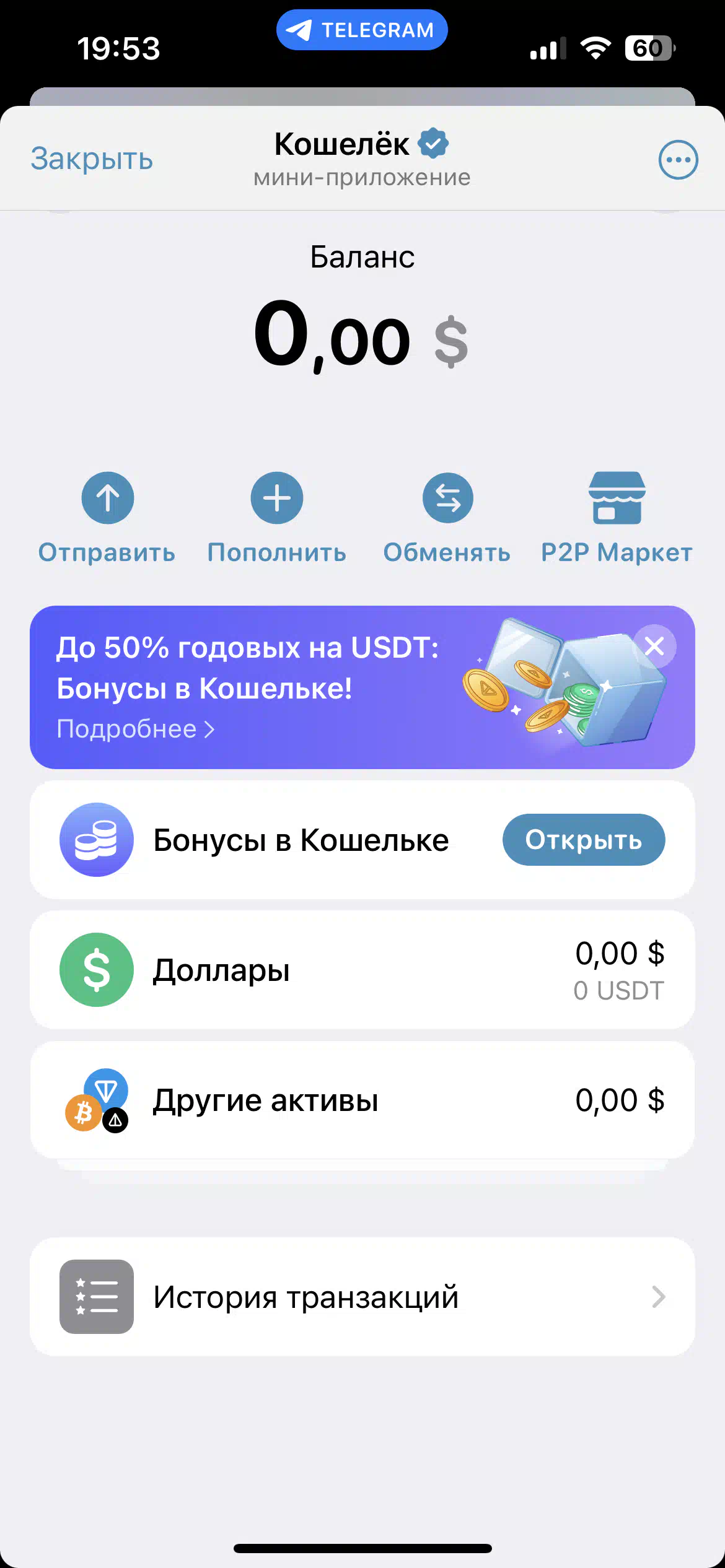Tap Открыть next to Бонусы в Кошельке
The height and width of the screenshot is (1568, 725).
(x=583, y=840)
